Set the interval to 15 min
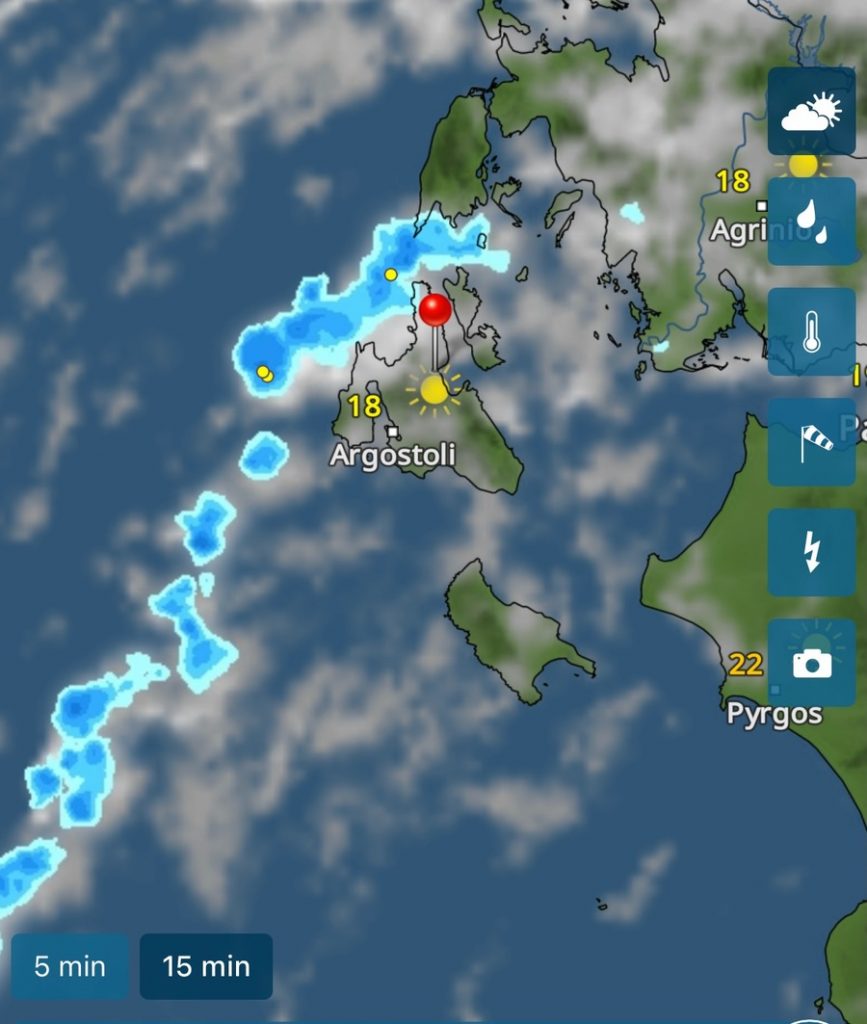The width and height of the screenshot is (867, 1024). (x=206, y=966)
